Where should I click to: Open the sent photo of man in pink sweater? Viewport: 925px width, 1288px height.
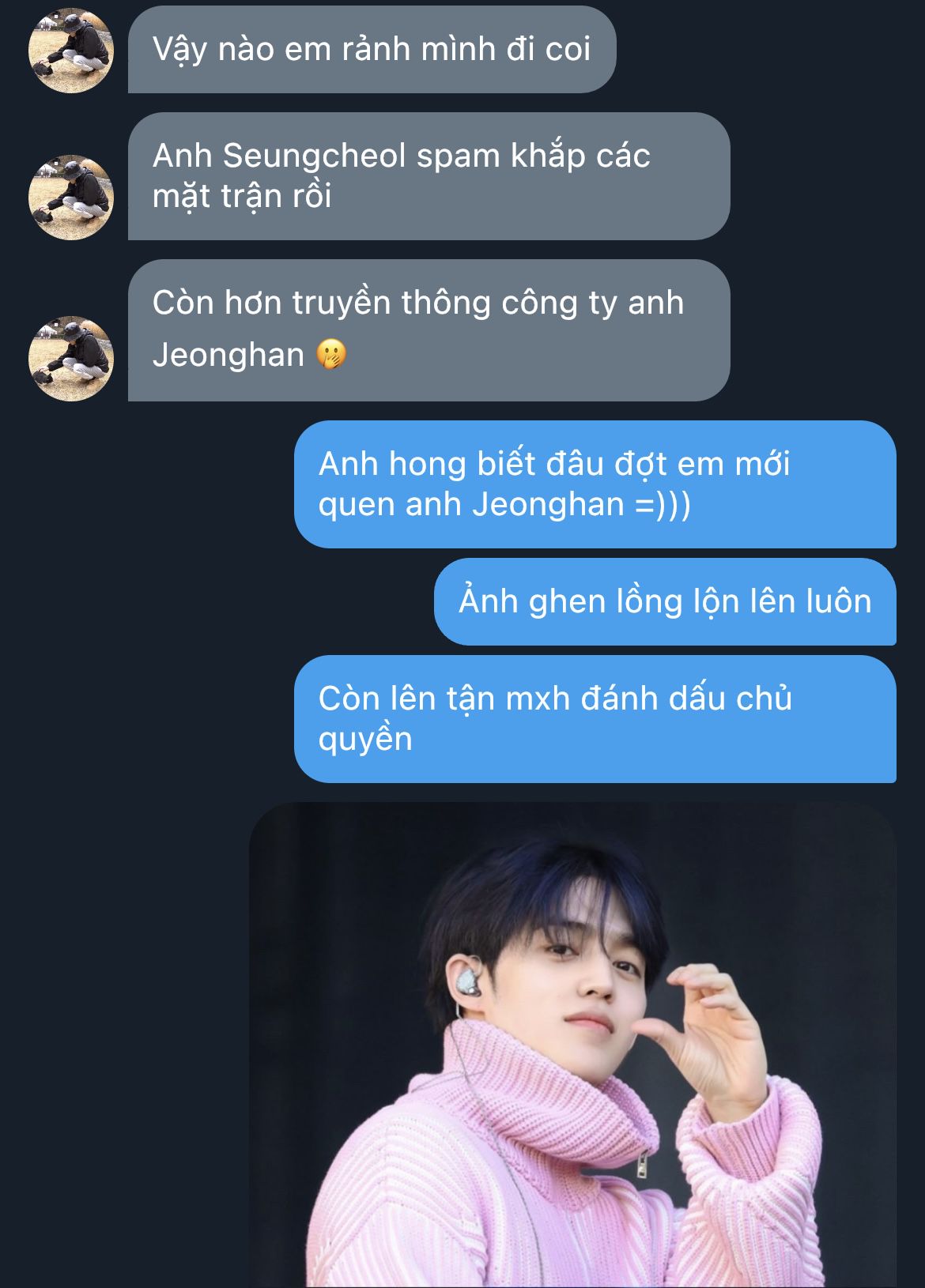point(572,1043)
